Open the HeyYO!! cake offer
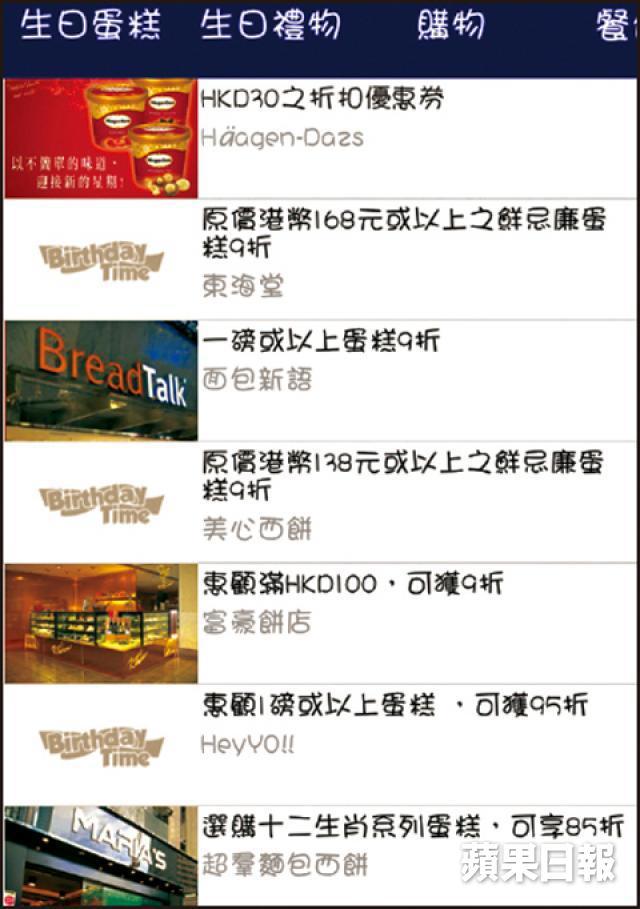 [x=320, y=744]
